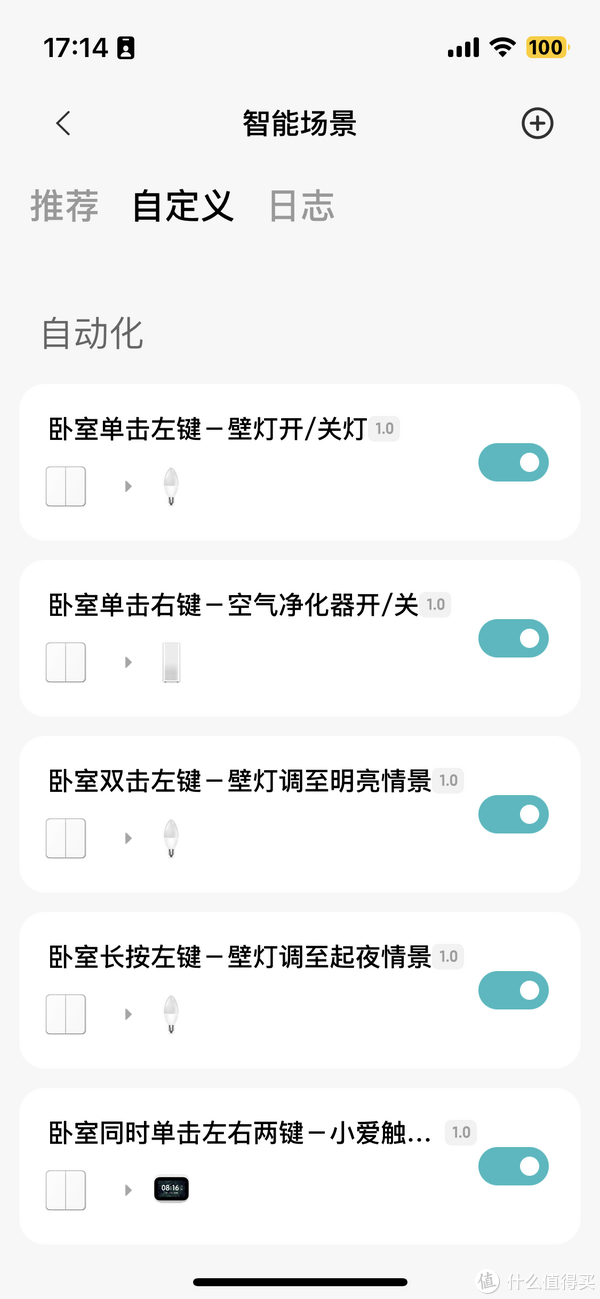Go back from 智能场景 page
This screenshot has width=600, height=1299.
click(63, 124)
